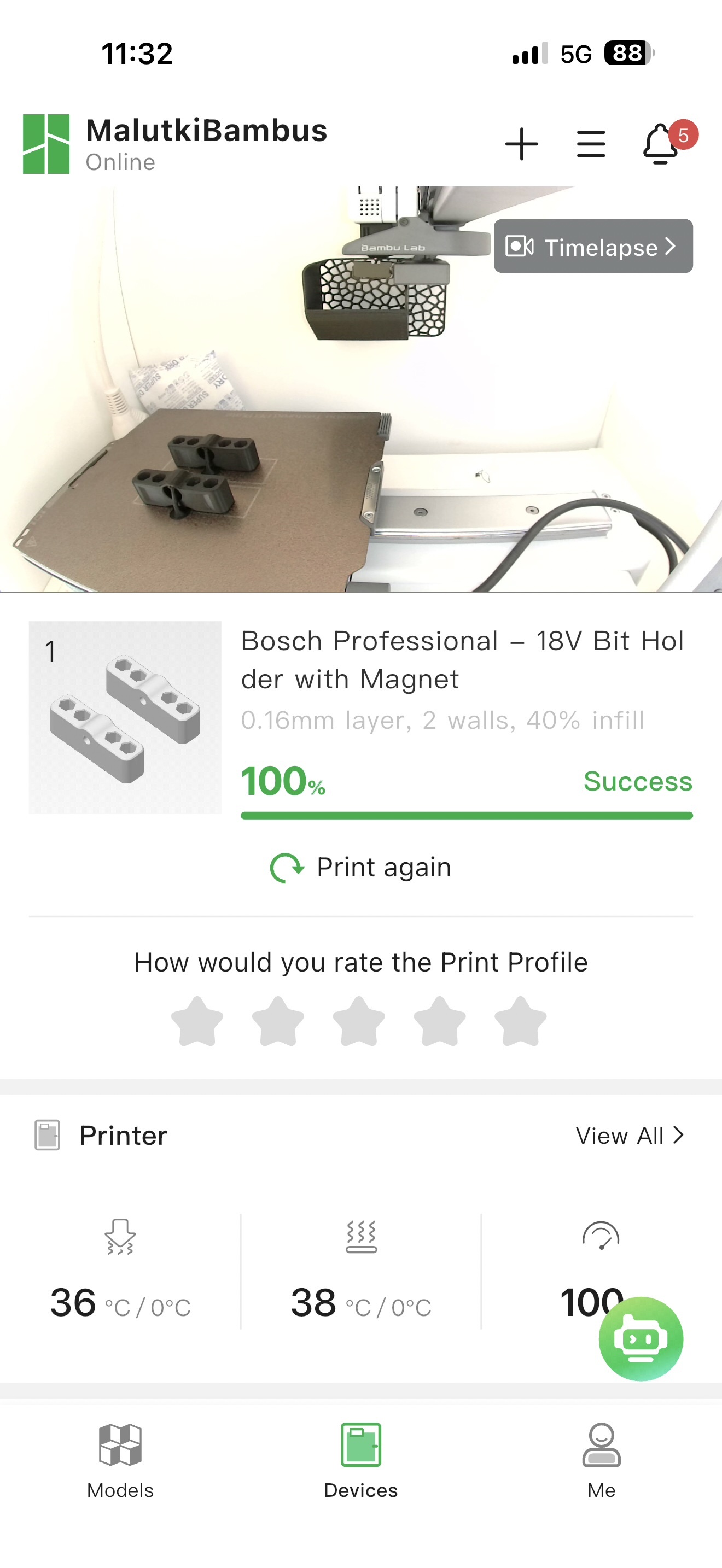Tap Print again to restart the job
The image size is (722, 1568).
tap(361, 867)
